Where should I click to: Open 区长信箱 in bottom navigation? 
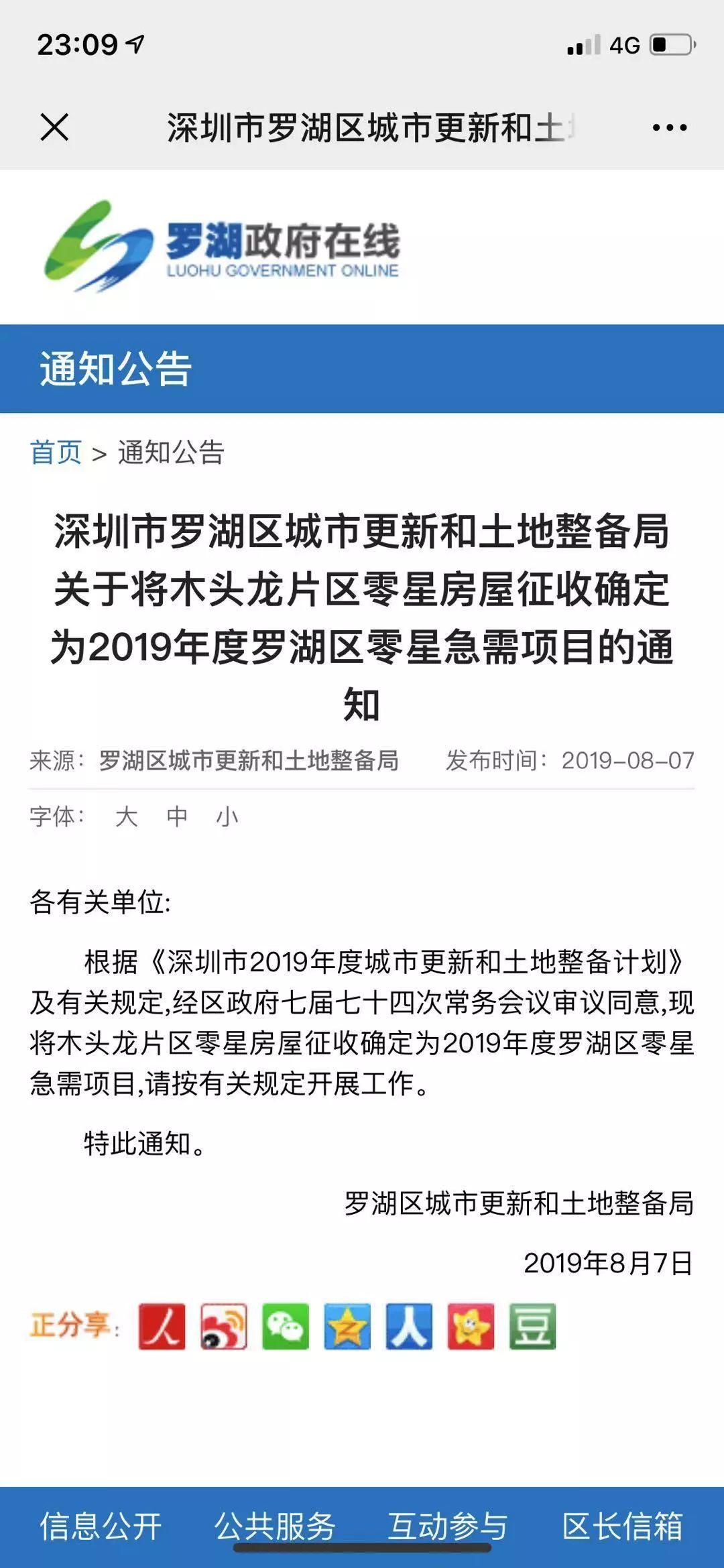coord(622,1526)
